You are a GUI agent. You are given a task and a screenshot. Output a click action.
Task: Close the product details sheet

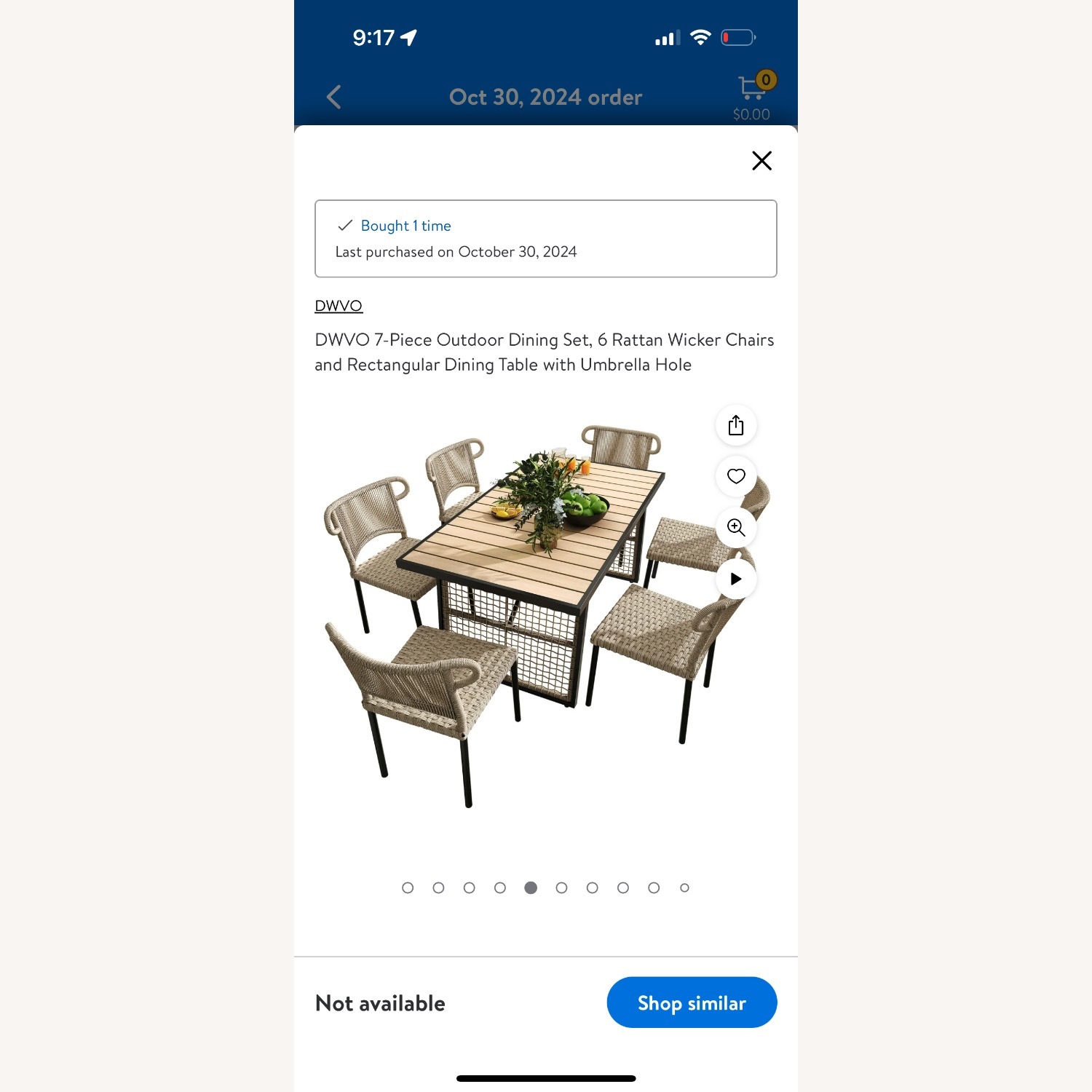[x=761, y=161]
